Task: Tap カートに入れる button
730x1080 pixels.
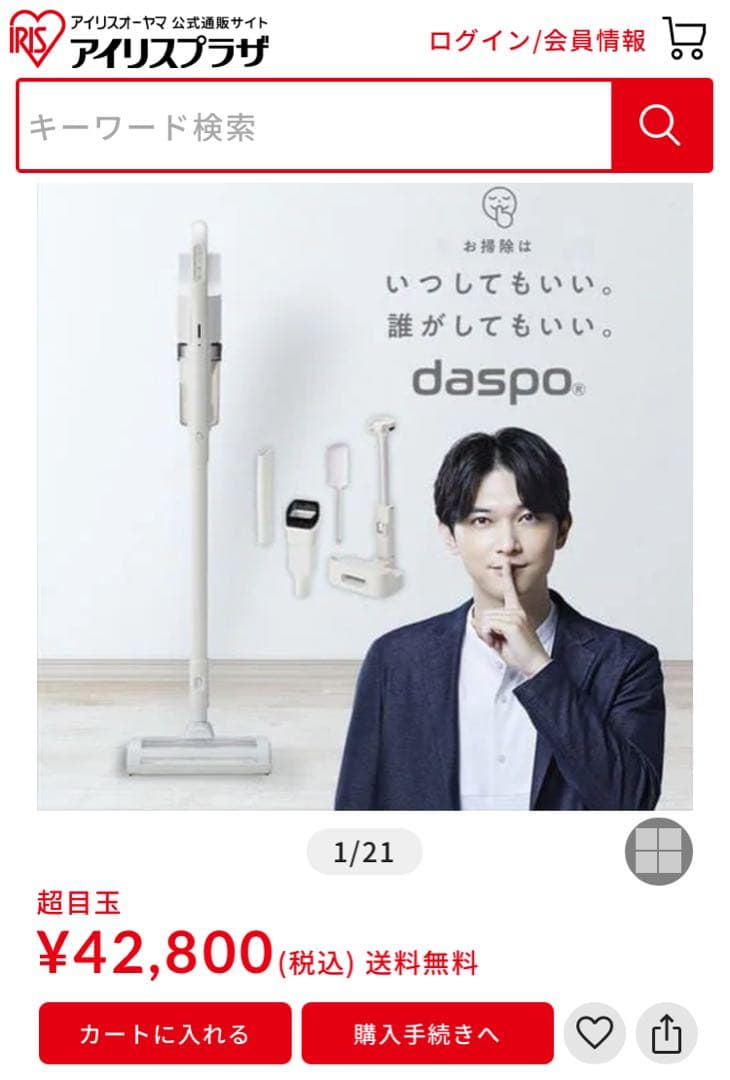Action: 165,1033
